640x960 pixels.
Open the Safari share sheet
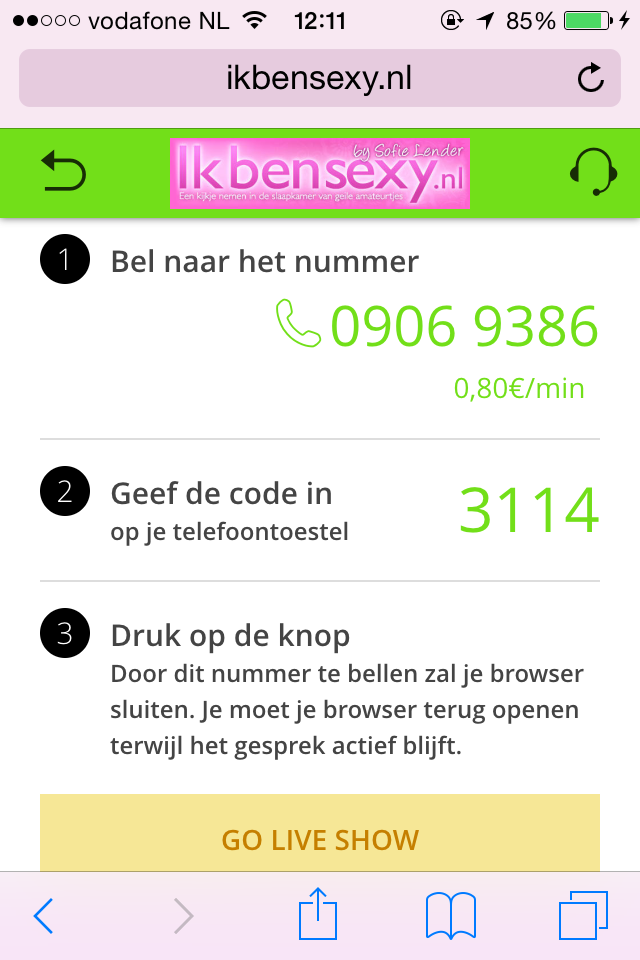pyautogui.click(x=319, y=914)
